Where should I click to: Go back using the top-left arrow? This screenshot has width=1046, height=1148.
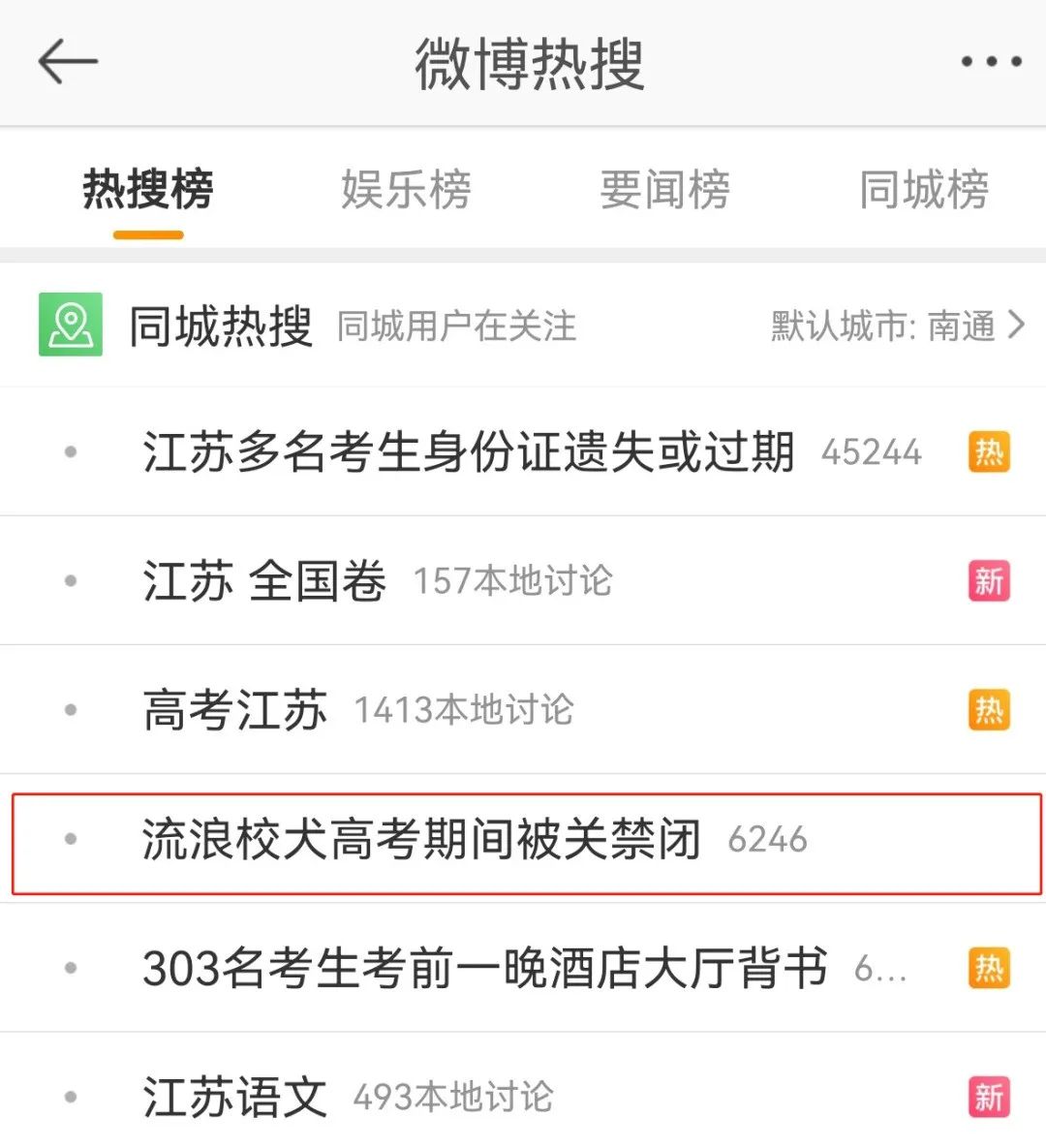click(68, 62)
